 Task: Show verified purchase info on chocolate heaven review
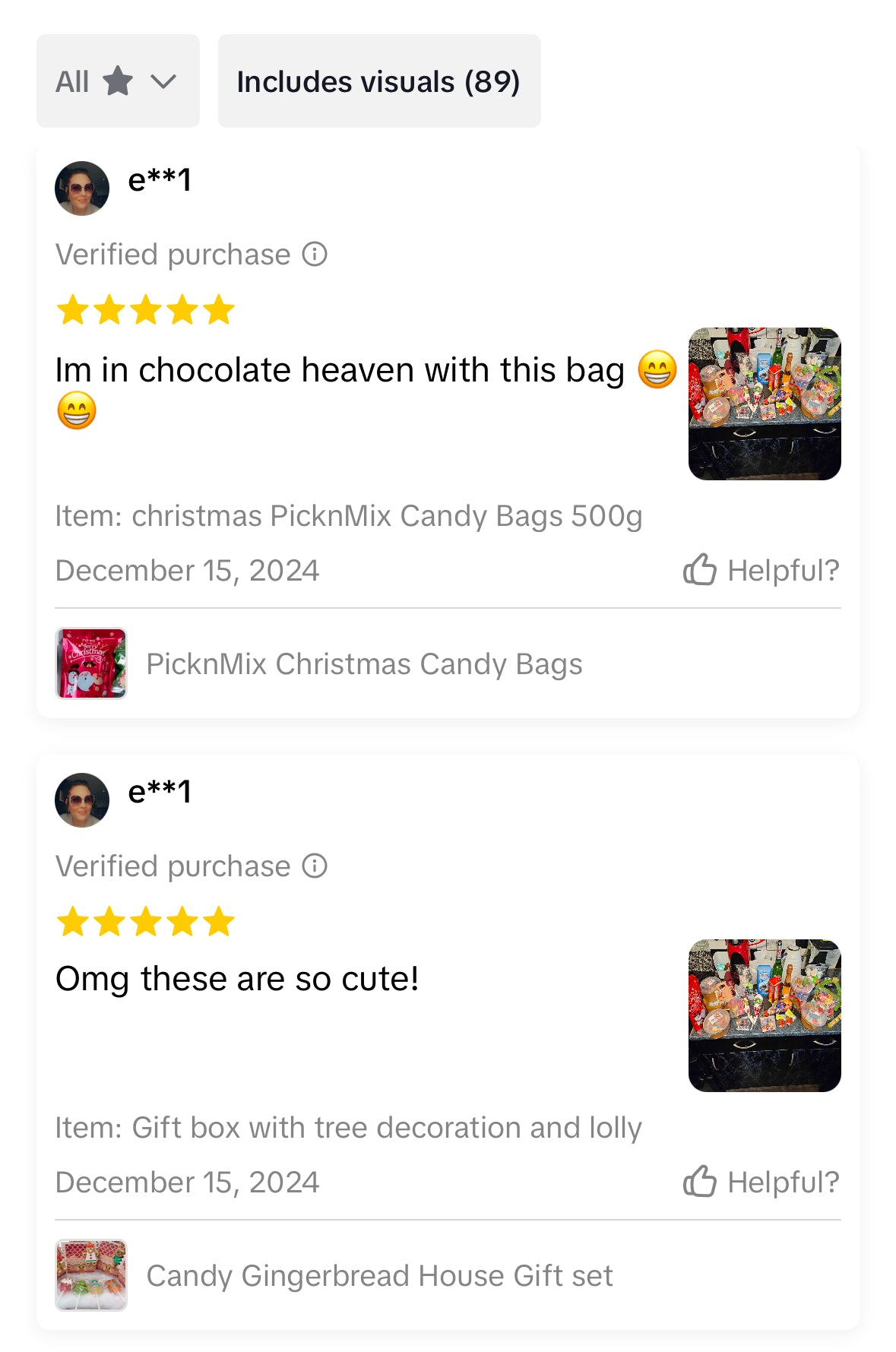click(315, 254)
